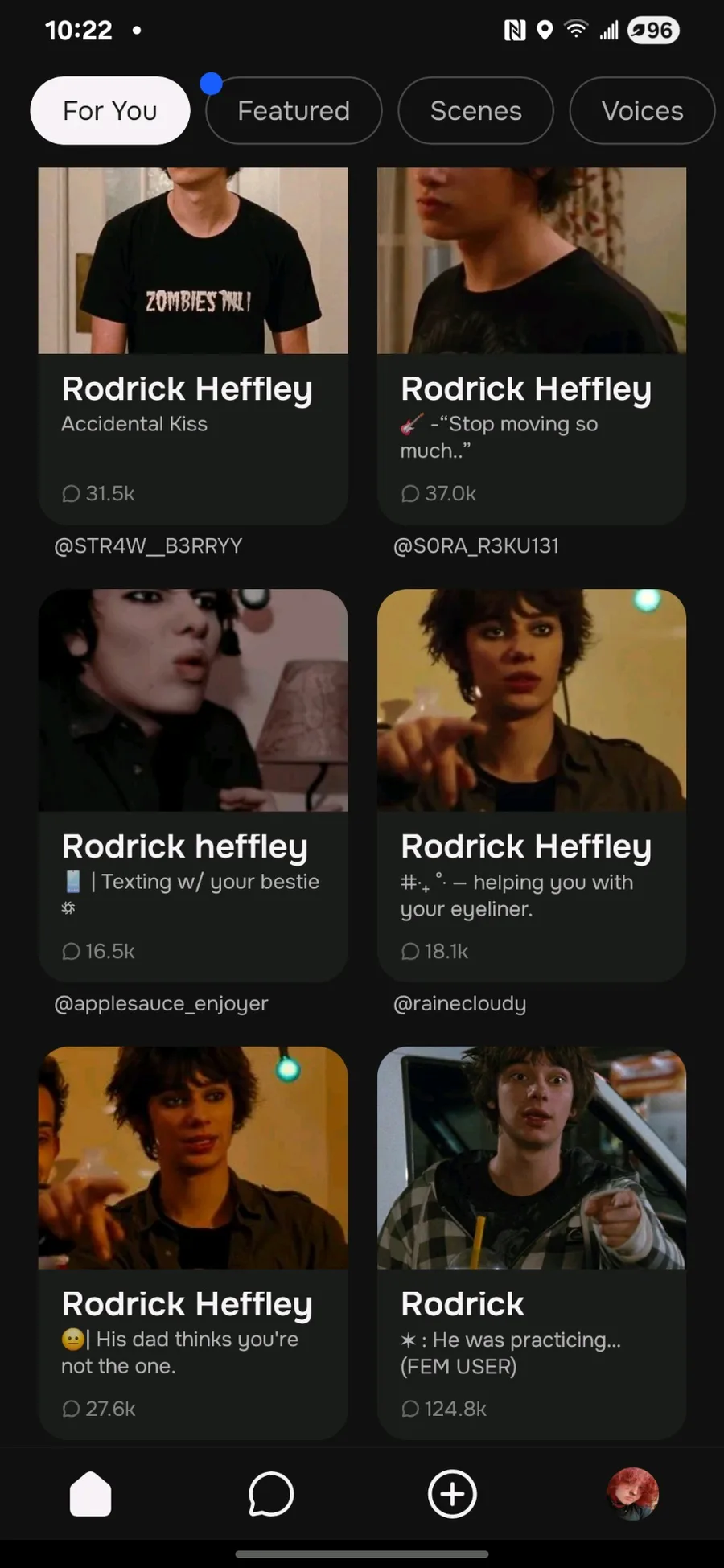Open the He was practicing card
This screenshot has height=1568, width=724.
coord(532,1243)
